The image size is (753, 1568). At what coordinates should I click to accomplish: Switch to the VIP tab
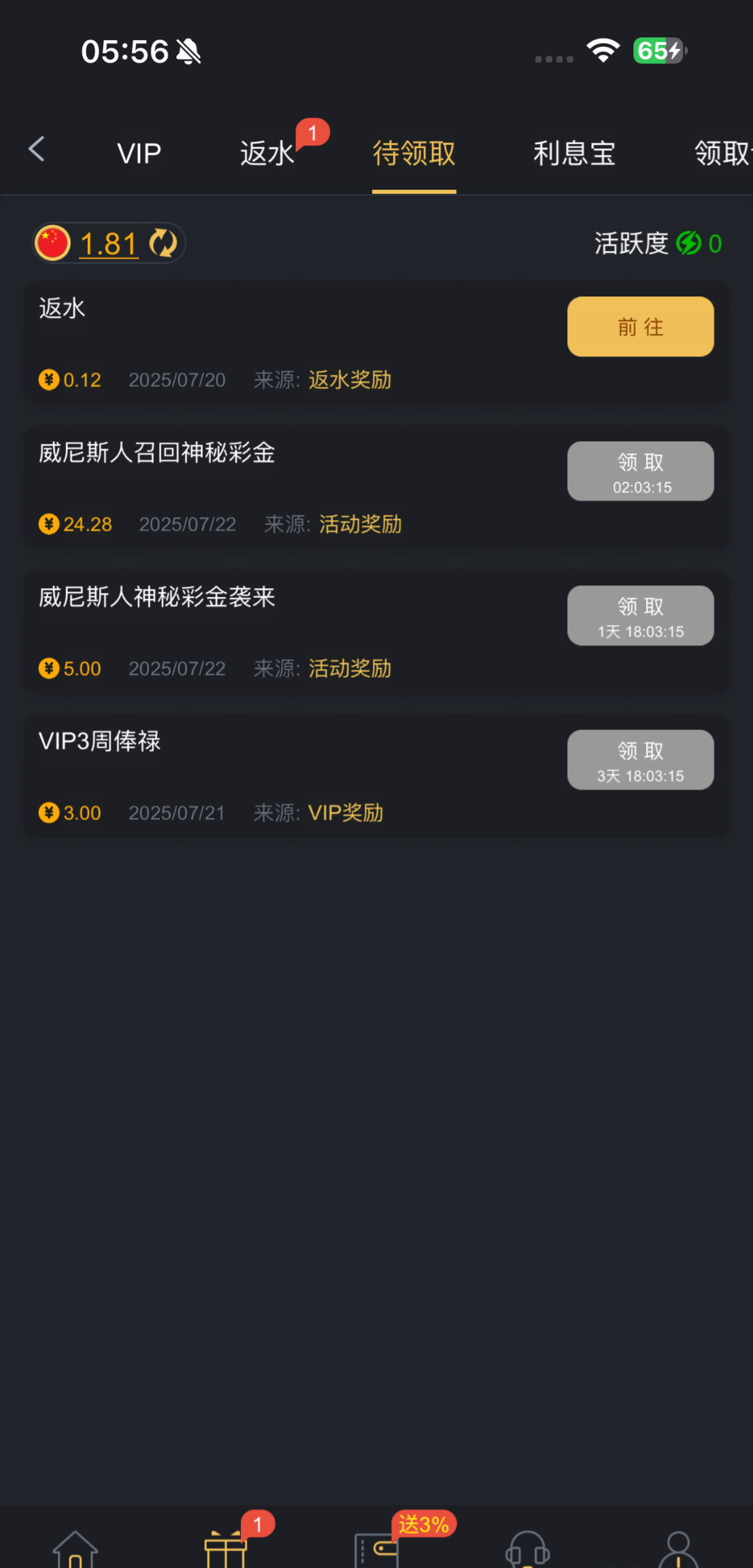coord(139,154)
